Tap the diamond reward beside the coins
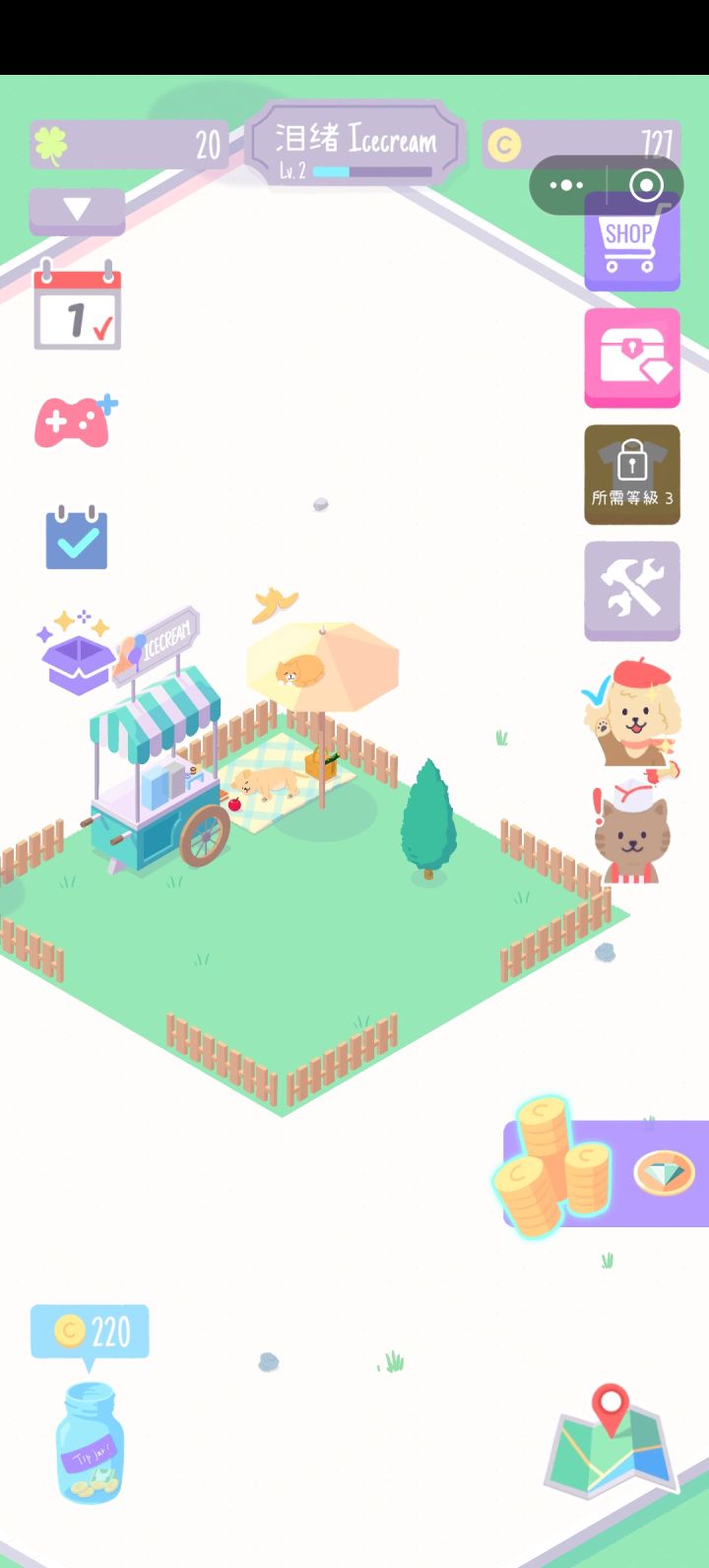This screenshot has height=1568, width=709. click(664, 1174)
